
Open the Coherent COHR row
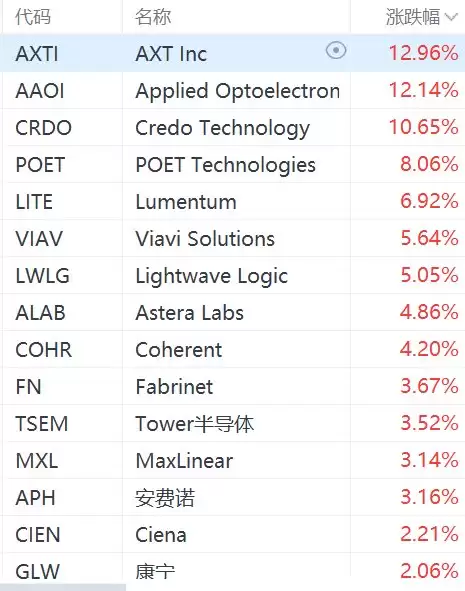pyautogui.click(x=232, y=349)
